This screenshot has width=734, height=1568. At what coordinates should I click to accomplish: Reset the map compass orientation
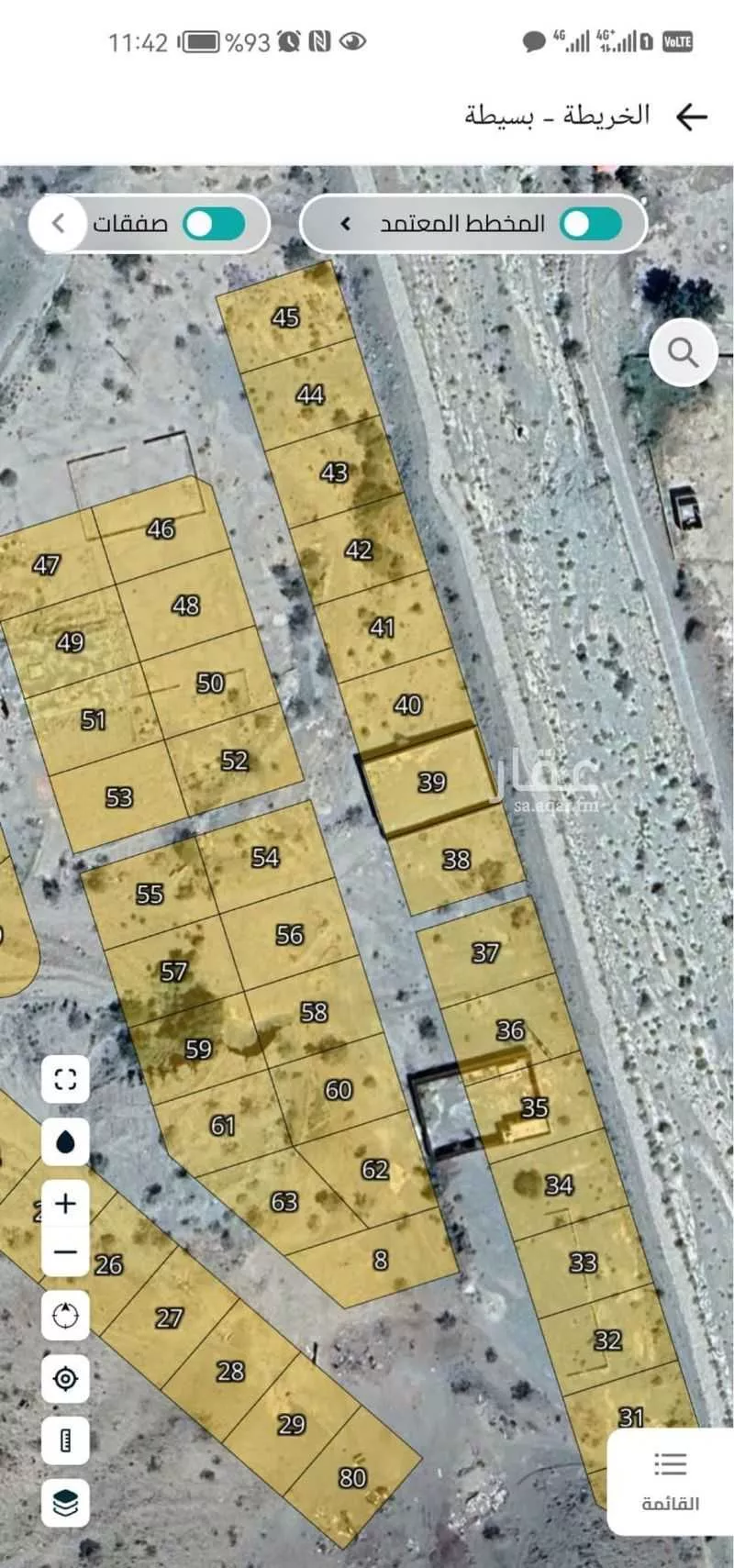pos(65,1316)
